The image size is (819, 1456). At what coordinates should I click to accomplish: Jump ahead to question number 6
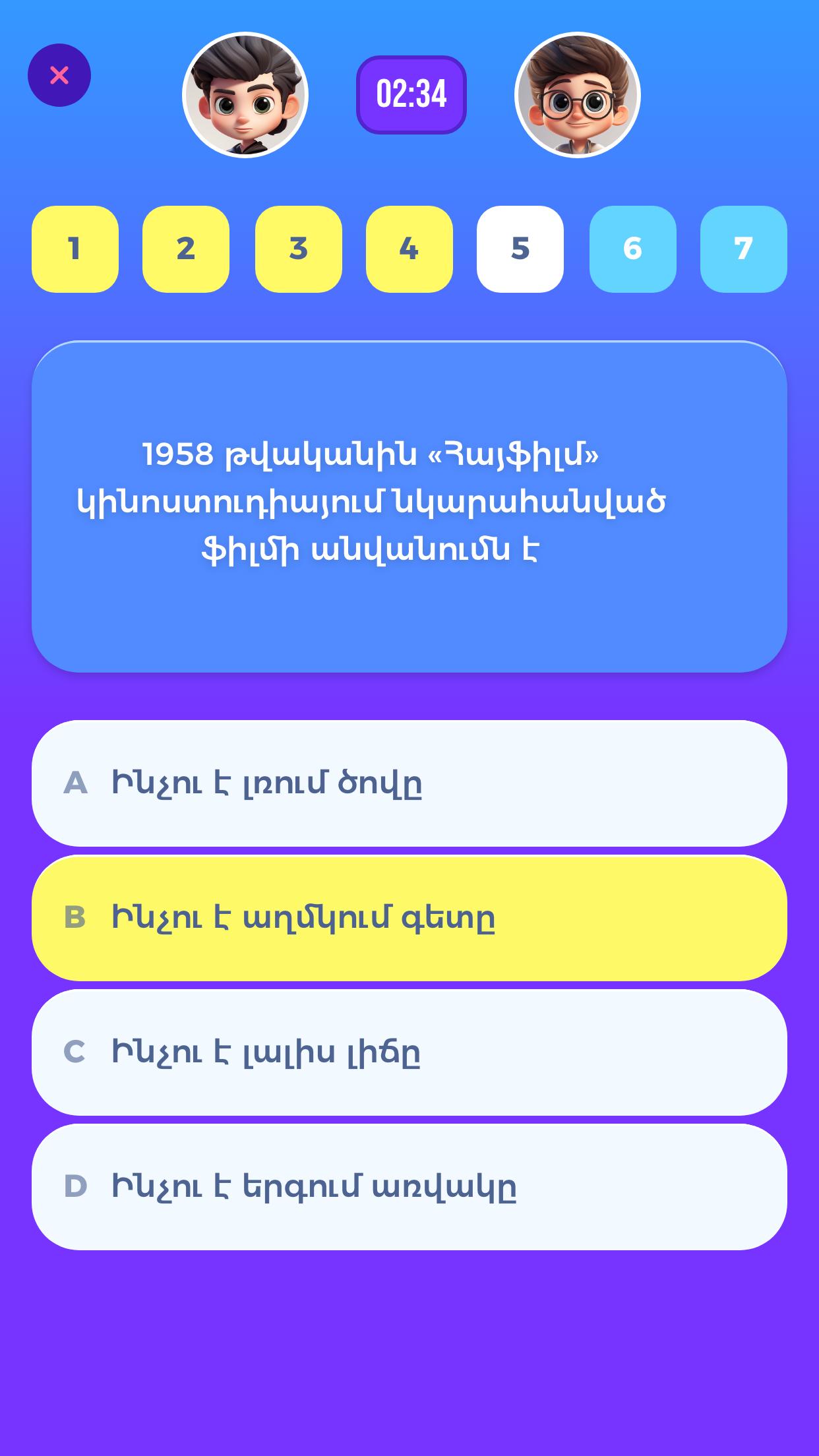tap(633, 249)
